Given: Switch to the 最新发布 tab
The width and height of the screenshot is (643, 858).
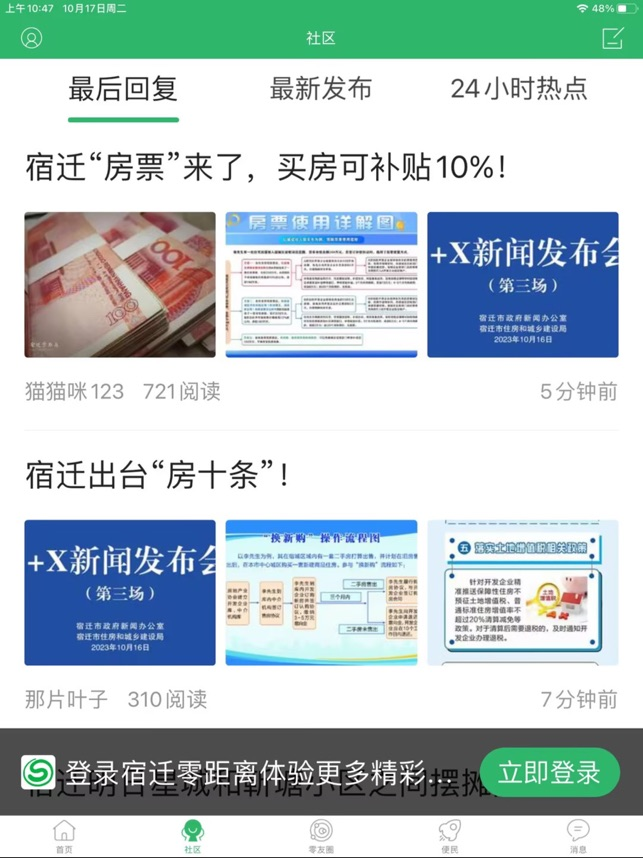Looking at the screenshot, I should 320,88.
